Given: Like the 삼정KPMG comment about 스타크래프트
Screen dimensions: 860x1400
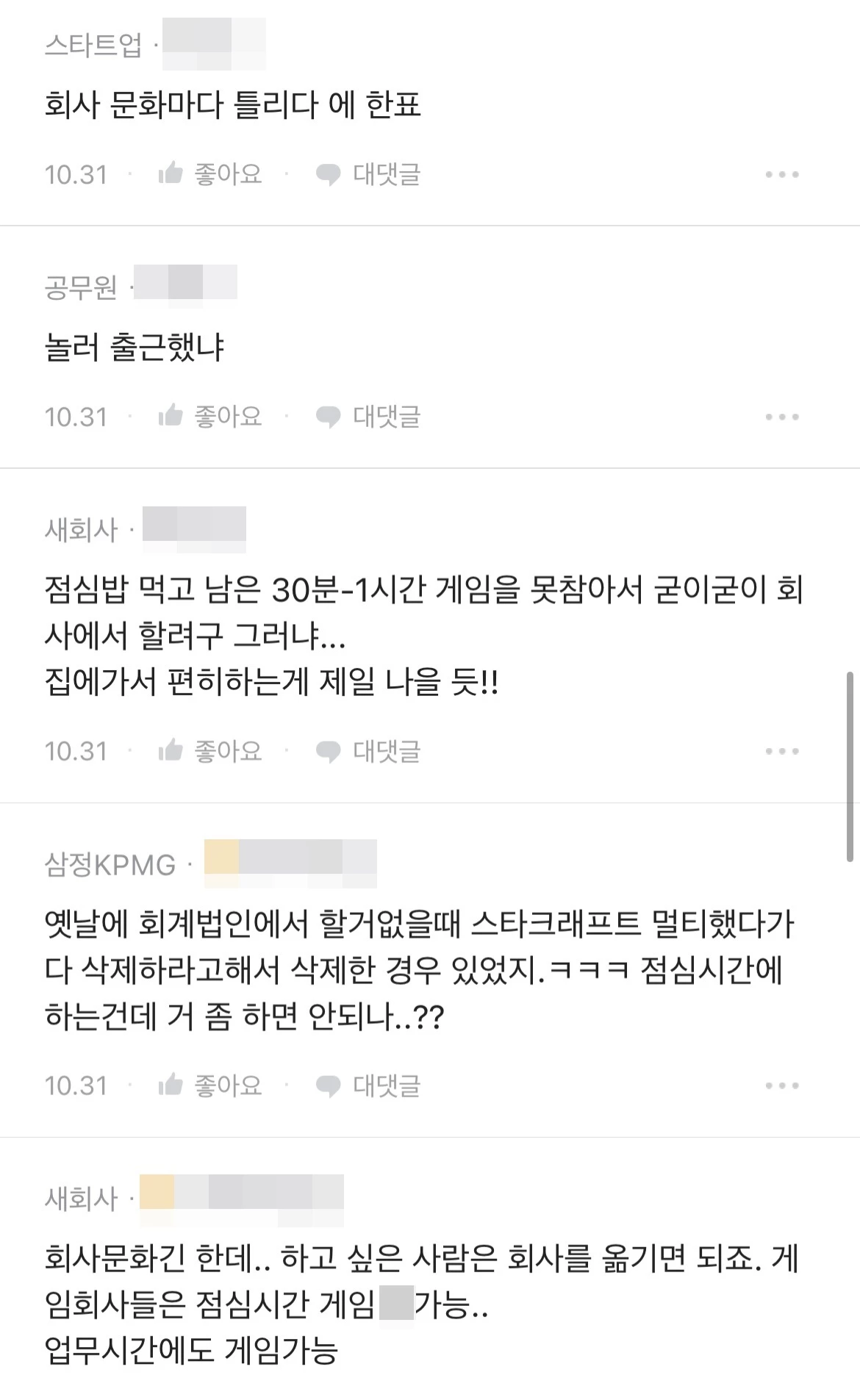Looking at the screenshot, I should coord(210,1085).
